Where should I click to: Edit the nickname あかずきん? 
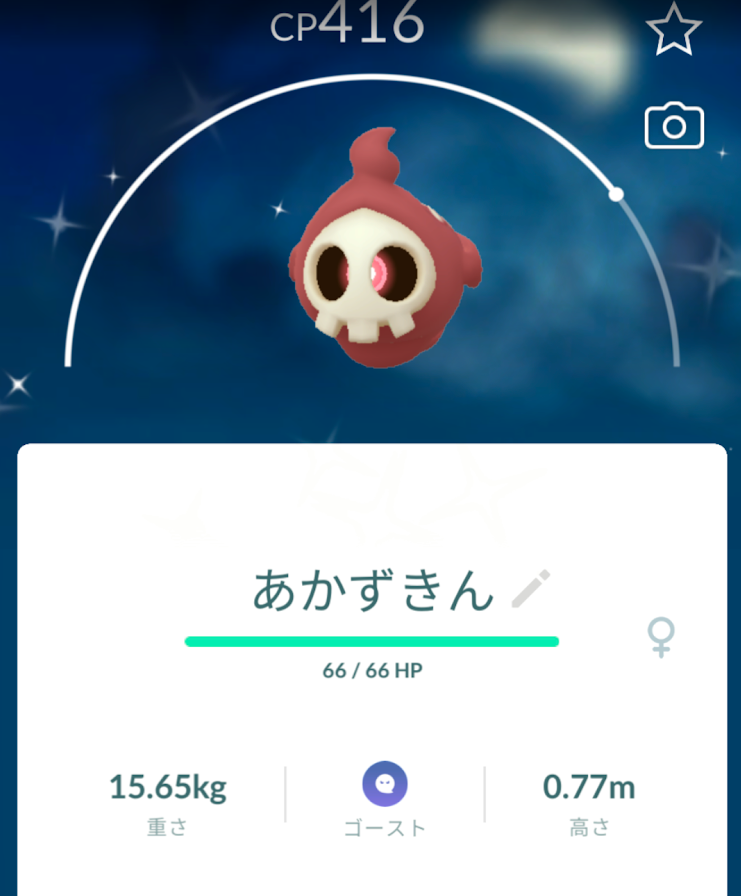coord(530,589)
